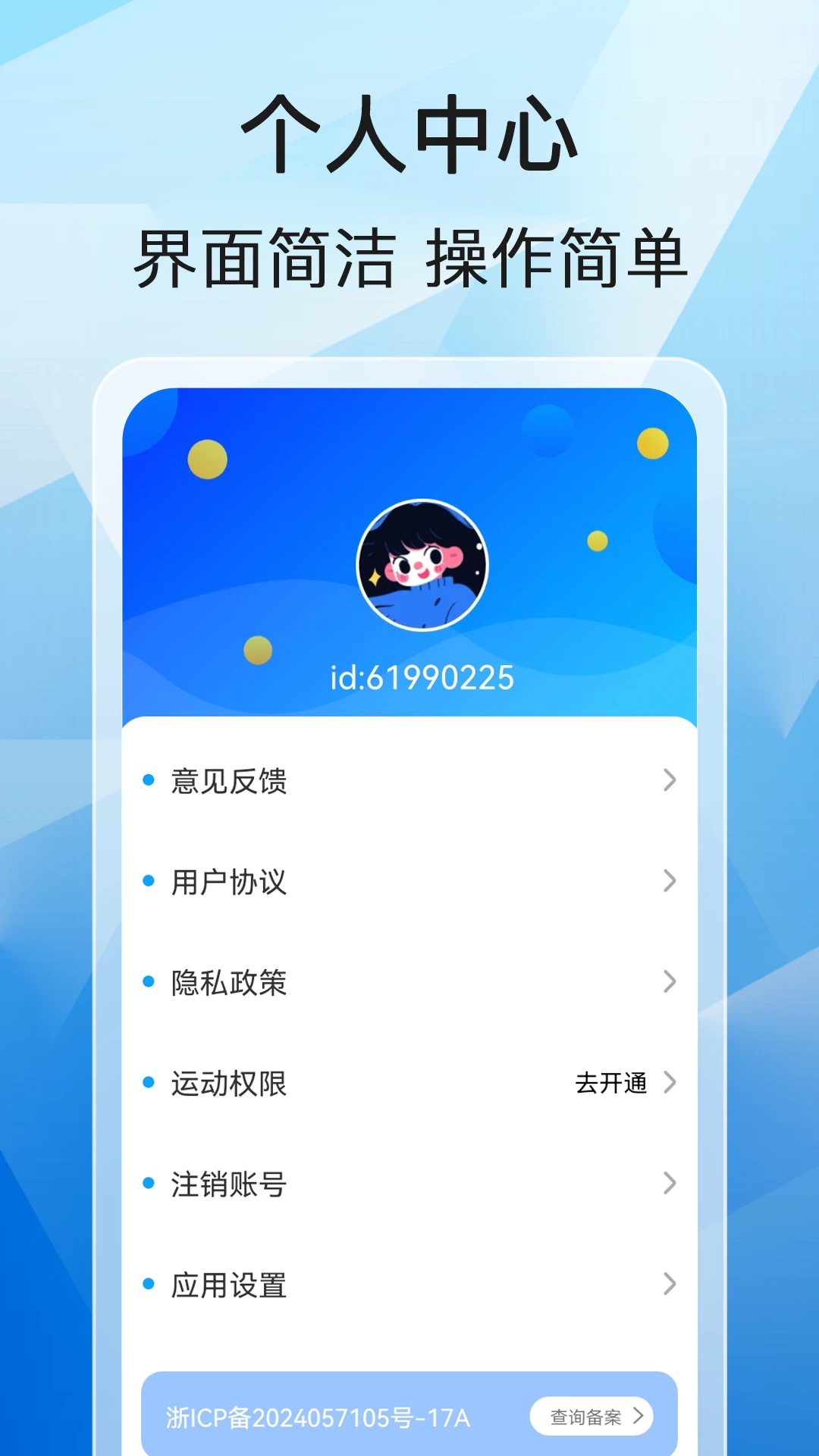The width and height of the screenshot is (819, 1456).
Task: Click the user avatar image
Action: point(422,565)
